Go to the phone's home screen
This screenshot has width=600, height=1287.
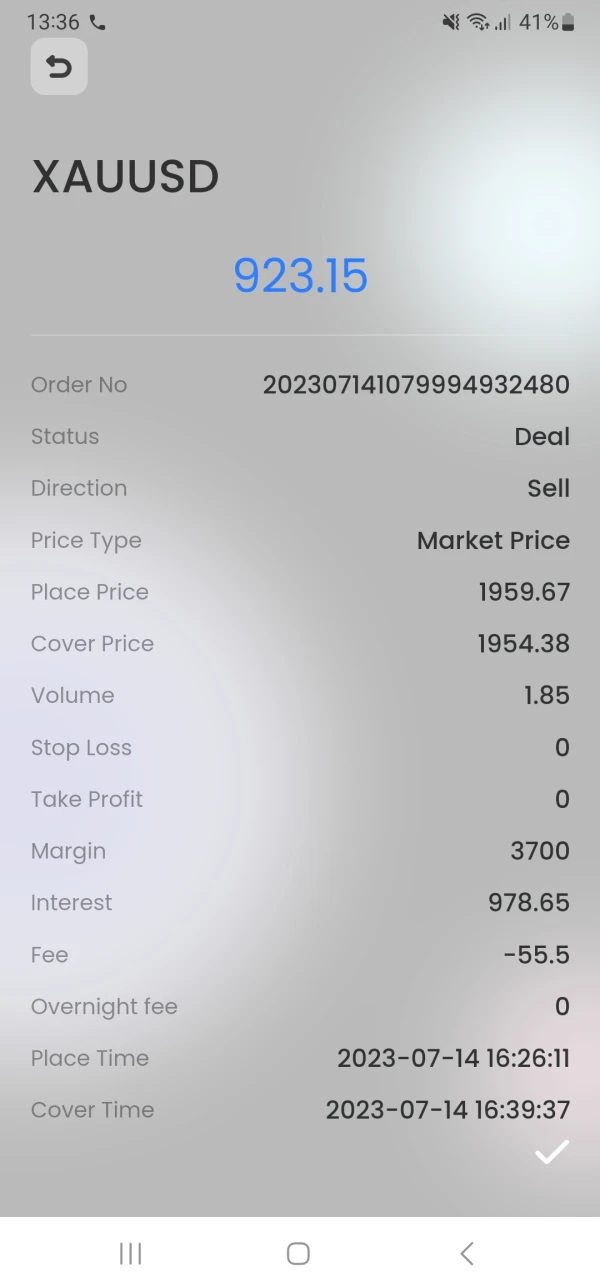[298, 1253]
